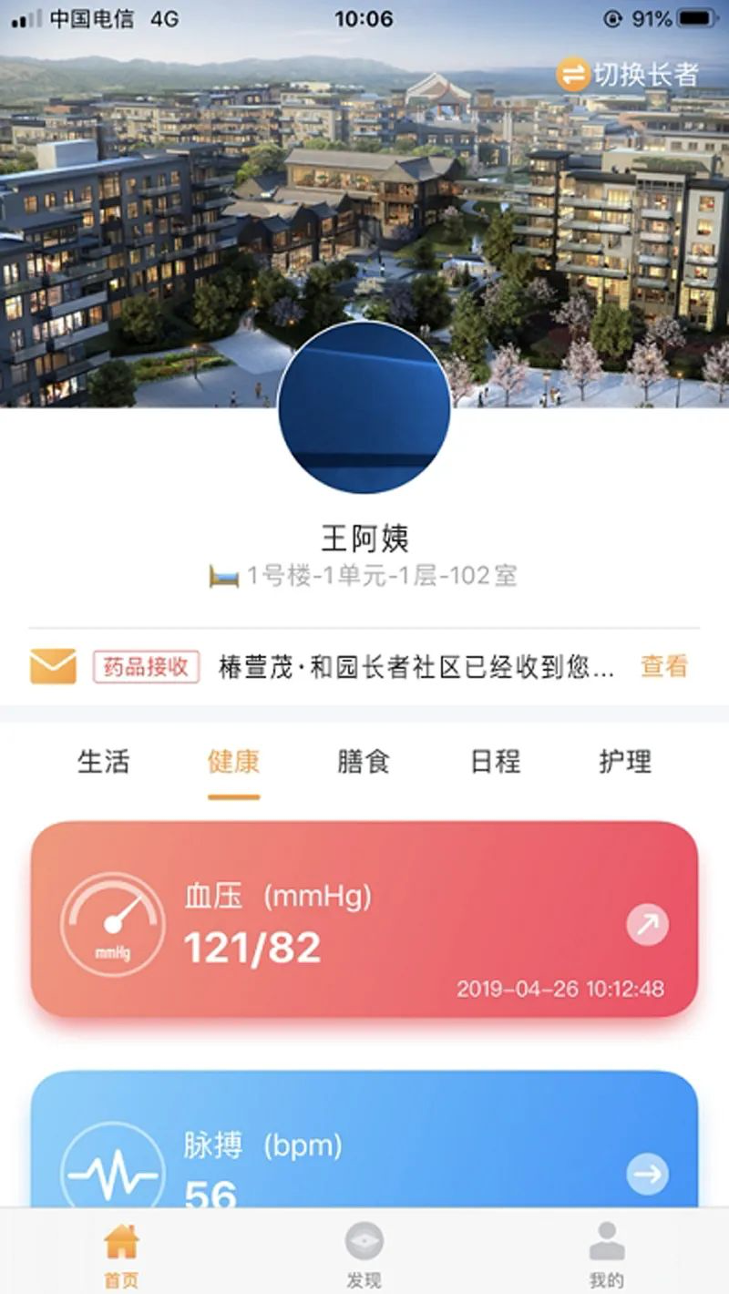Tap 查看 to view the 药品接收 message

pyautogui.click(x=664, y=667)
